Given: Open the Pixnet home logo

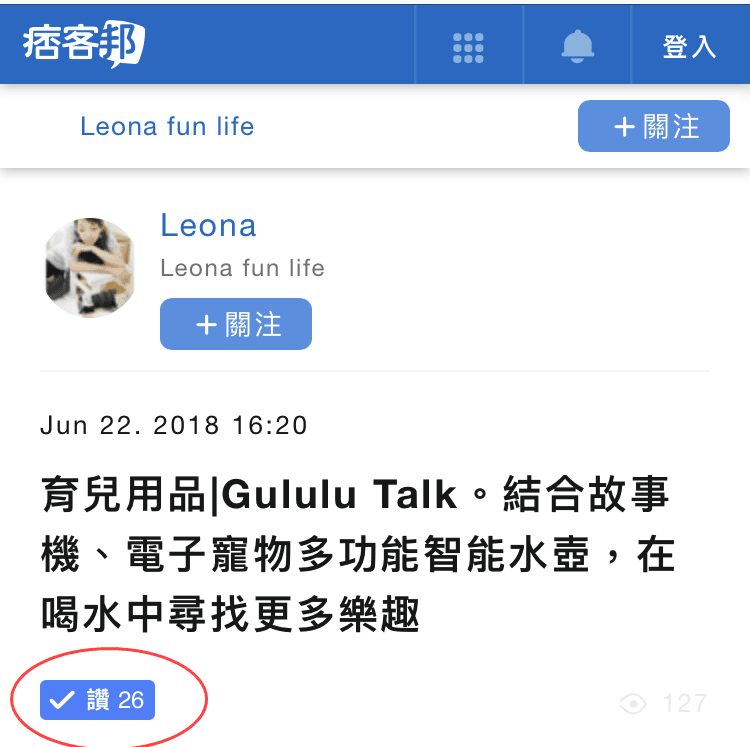Looking at the screenshot, I should click(84, 44).
